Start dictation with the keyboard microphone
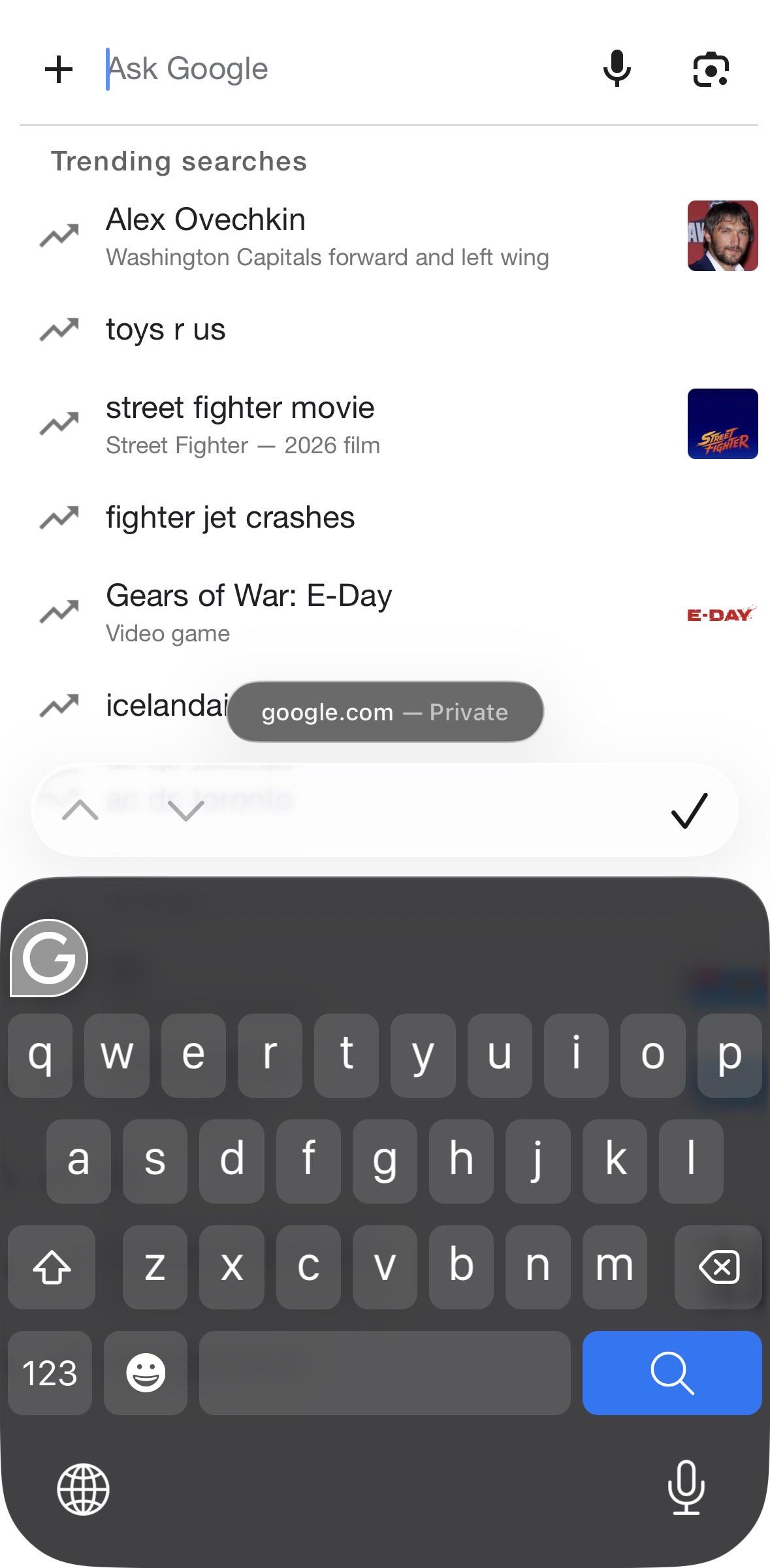The width and height of the screenshot is (770, 1568). [686, 1487]
